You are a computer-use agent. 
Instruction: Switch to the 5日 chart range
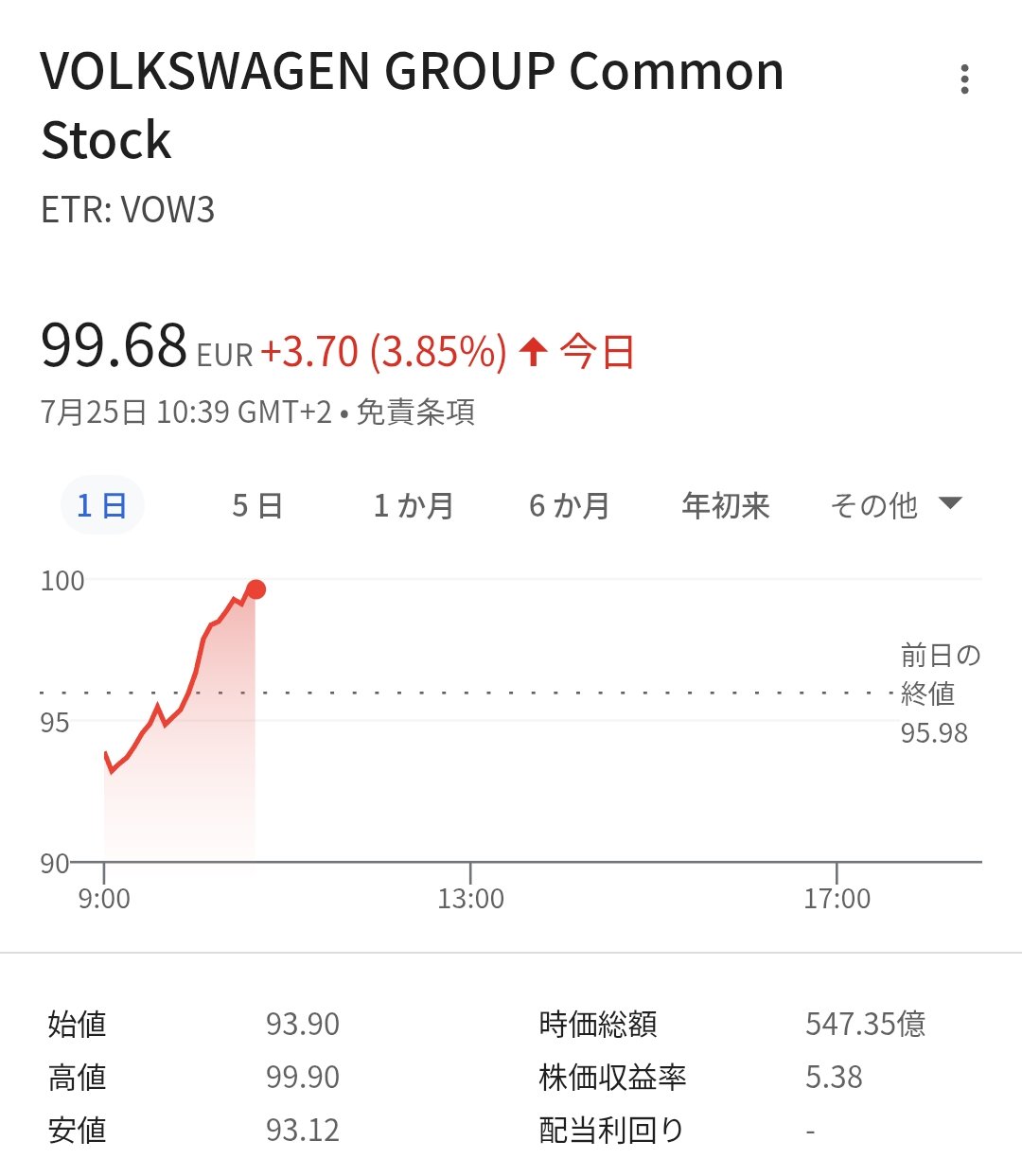coord(257,505)
